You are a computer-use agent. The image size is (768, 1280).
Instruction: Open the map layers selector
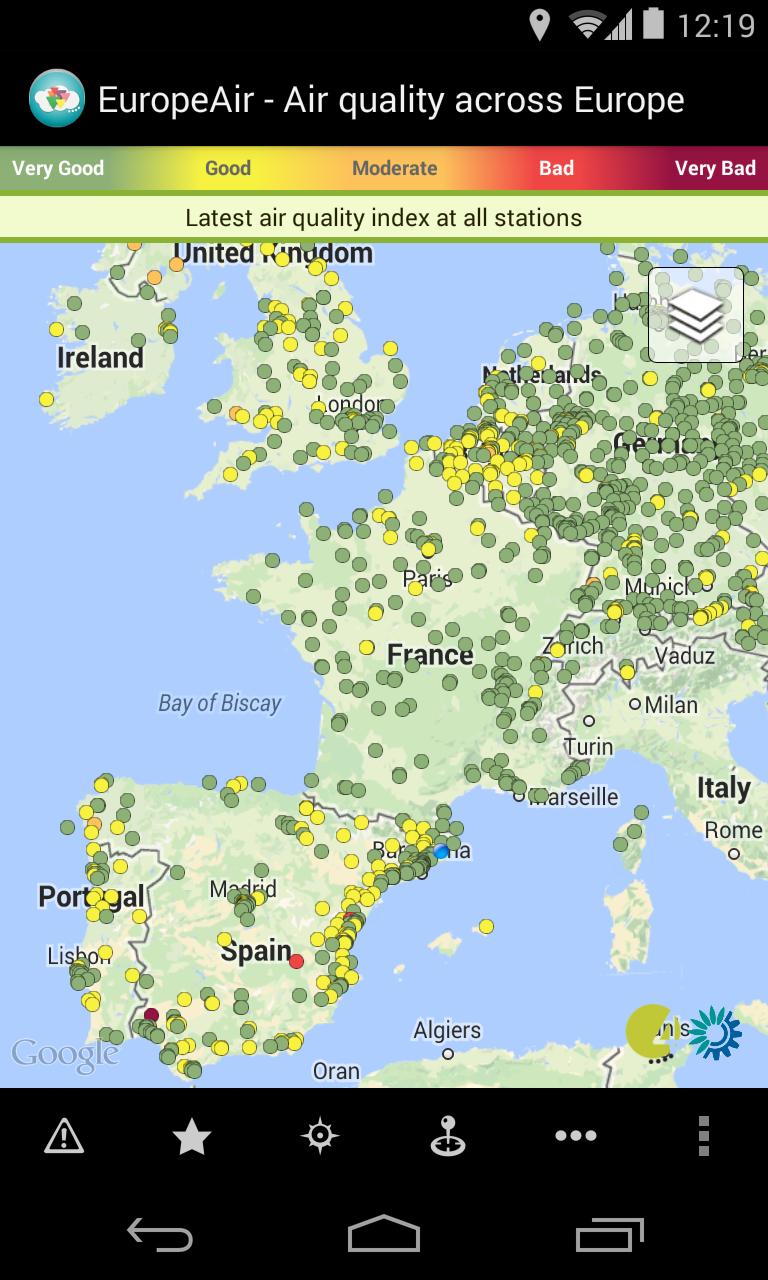(x=696, y=315)
